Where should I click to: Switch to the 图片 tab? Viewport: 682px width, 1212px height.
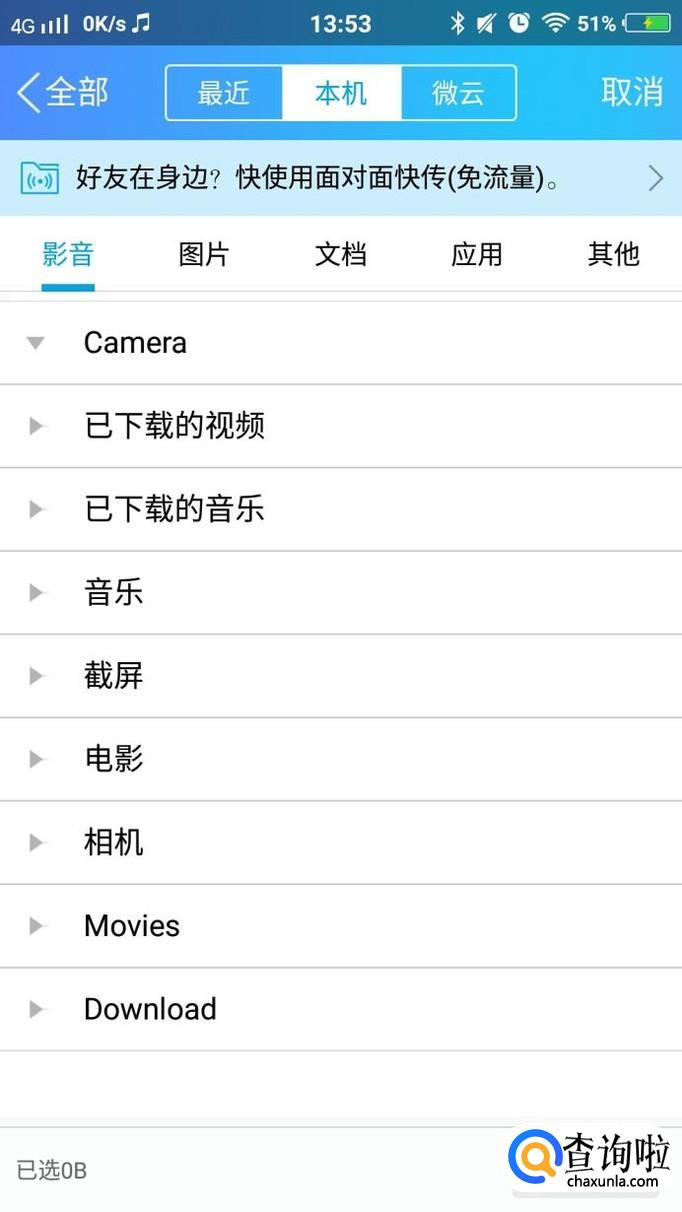pyautogui.click(x=204, y=255)
